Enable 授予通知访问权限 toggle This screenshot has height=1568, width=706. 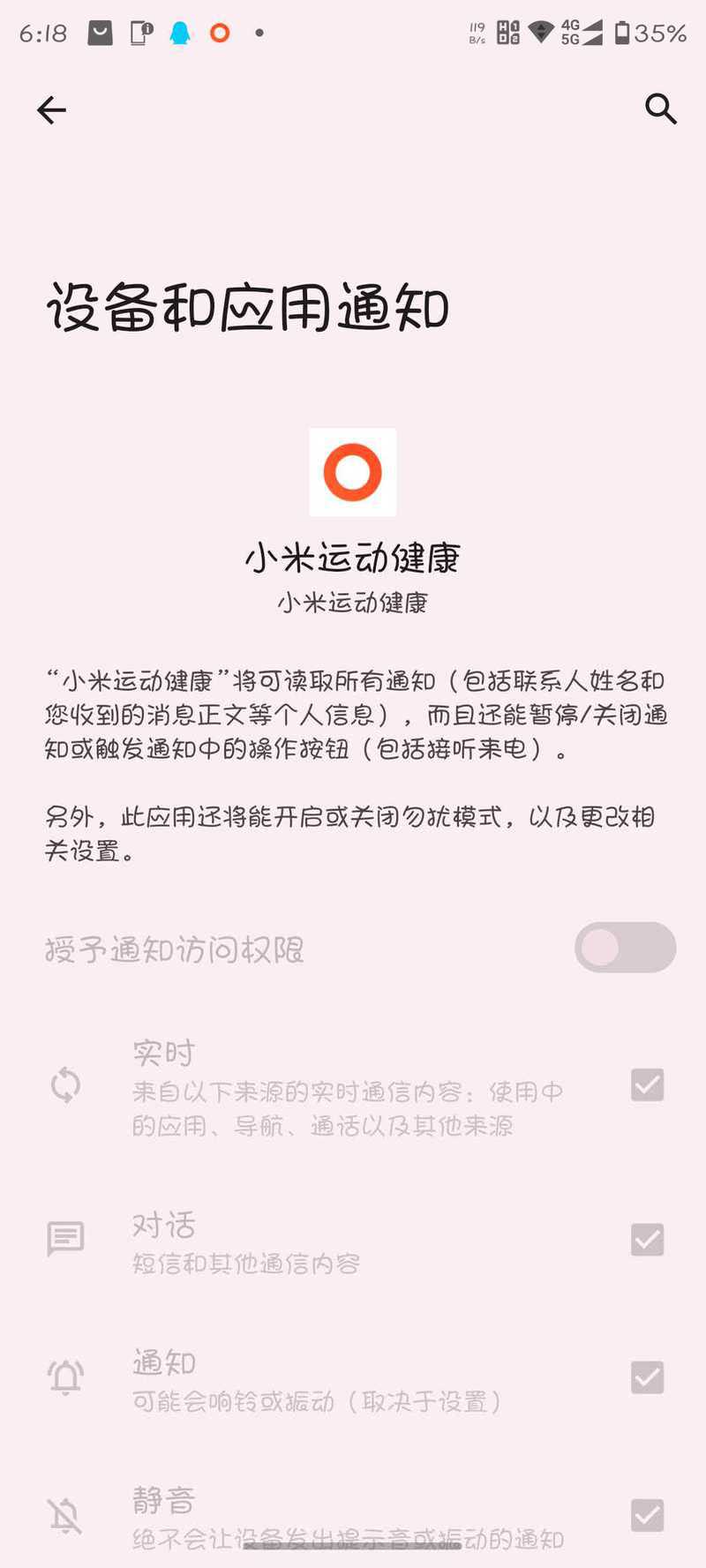click(x=625, y=948)
